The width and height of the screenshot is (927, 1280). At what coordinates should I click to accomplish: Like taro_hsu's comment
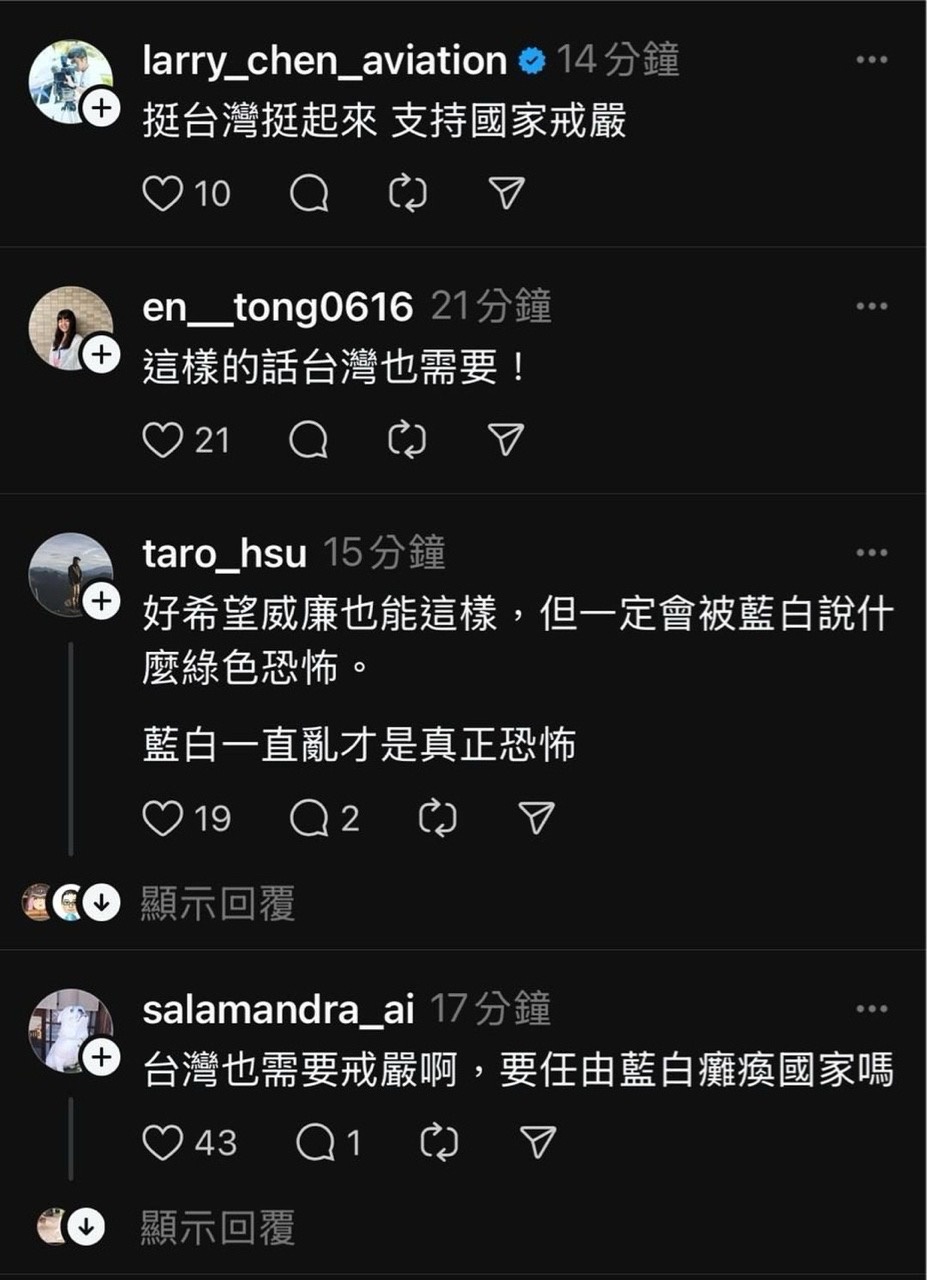(162, 819)
